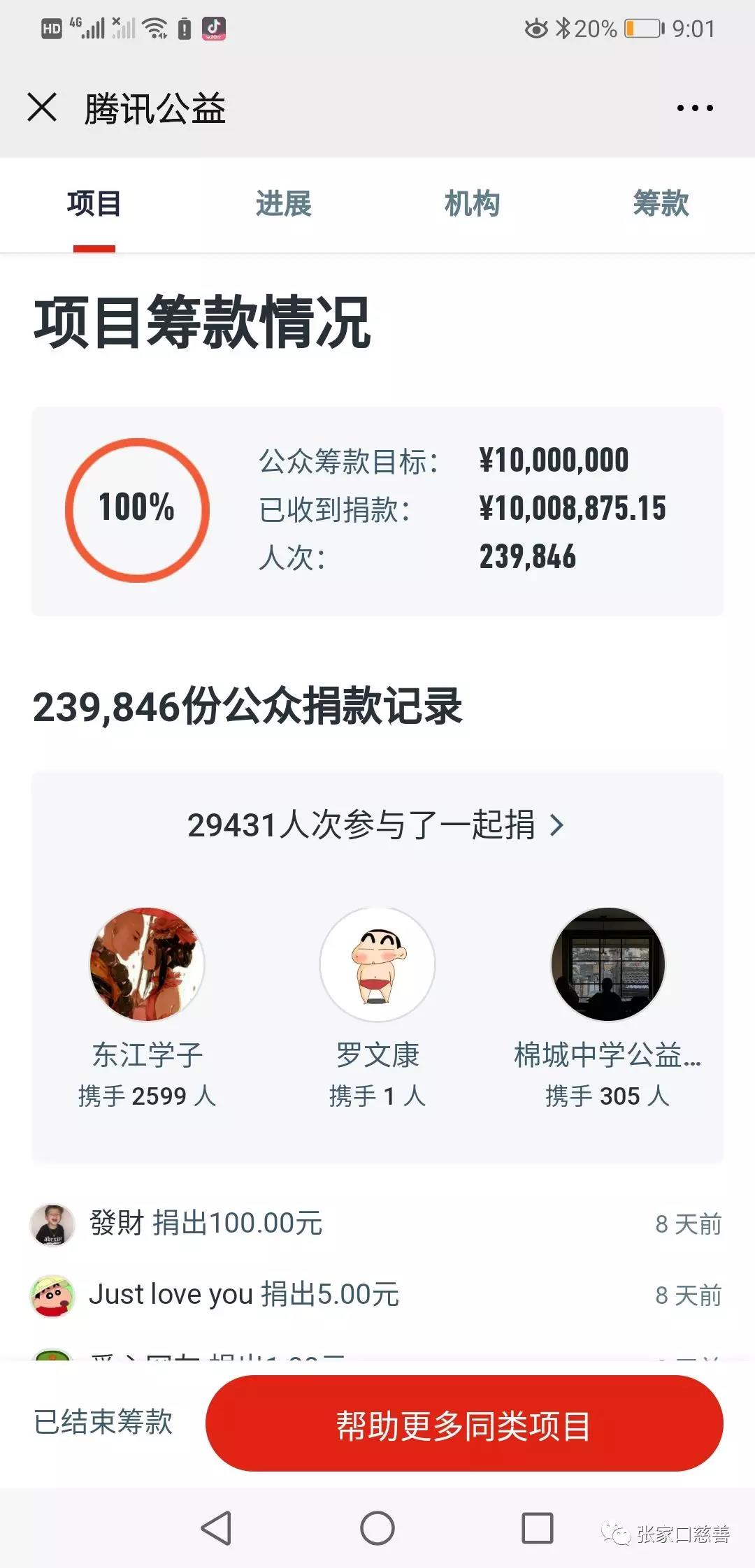The height and width of the screenshot is (1568, 755).
Task: Switch to the 进展 tab
Action: point(283,204)
